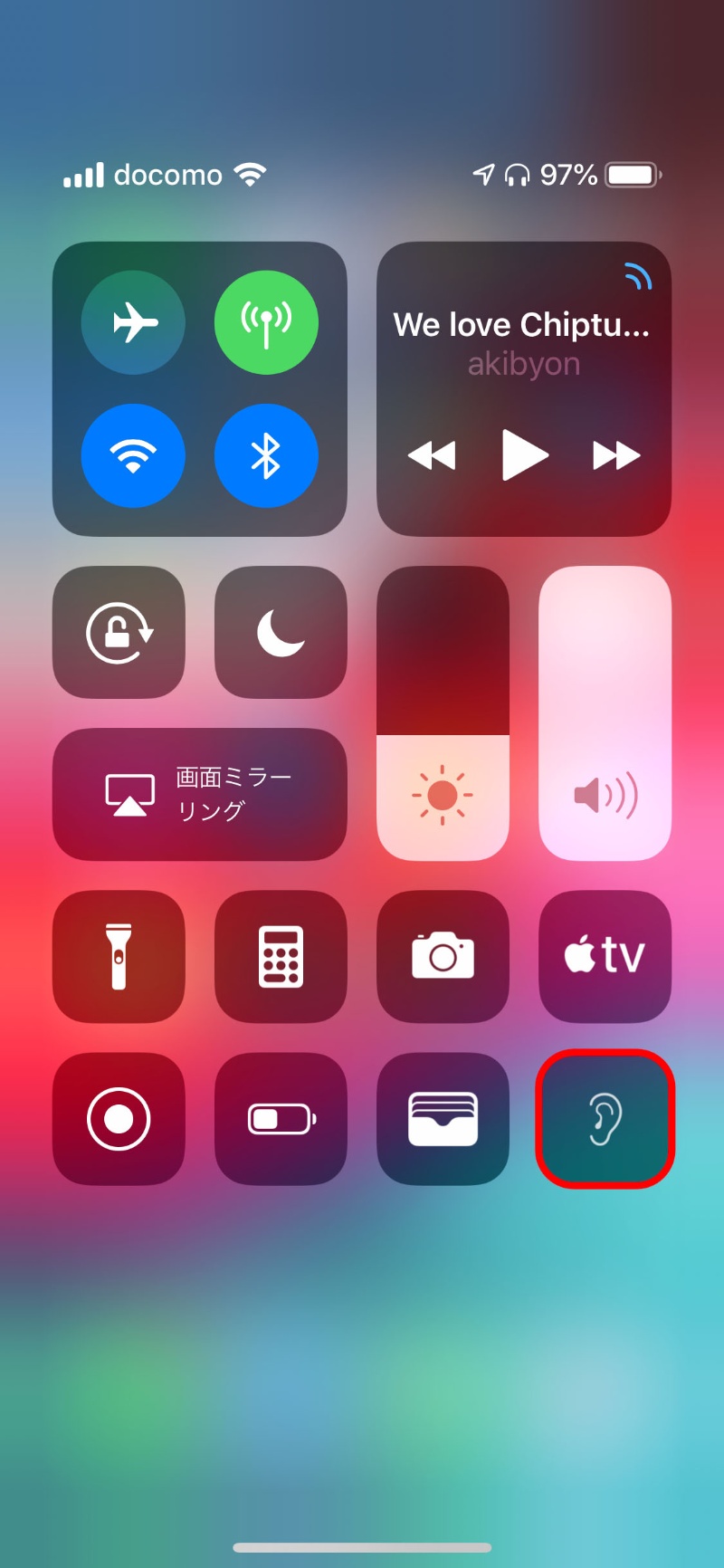Turn off Bluetooth
This screenshot has height=1568, width=724.
click(x=266, y=455)
